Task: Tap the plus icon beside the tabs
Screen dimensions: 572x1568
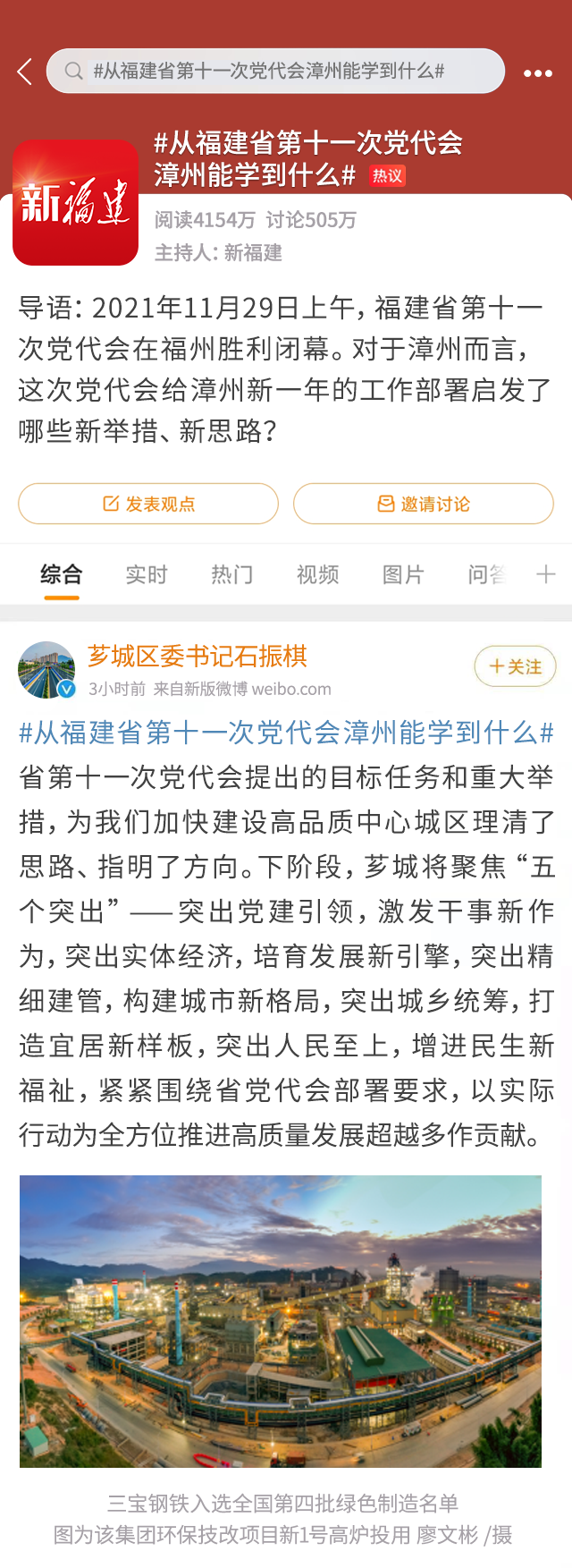Action: pyautogui.click(x=546, y=574)
